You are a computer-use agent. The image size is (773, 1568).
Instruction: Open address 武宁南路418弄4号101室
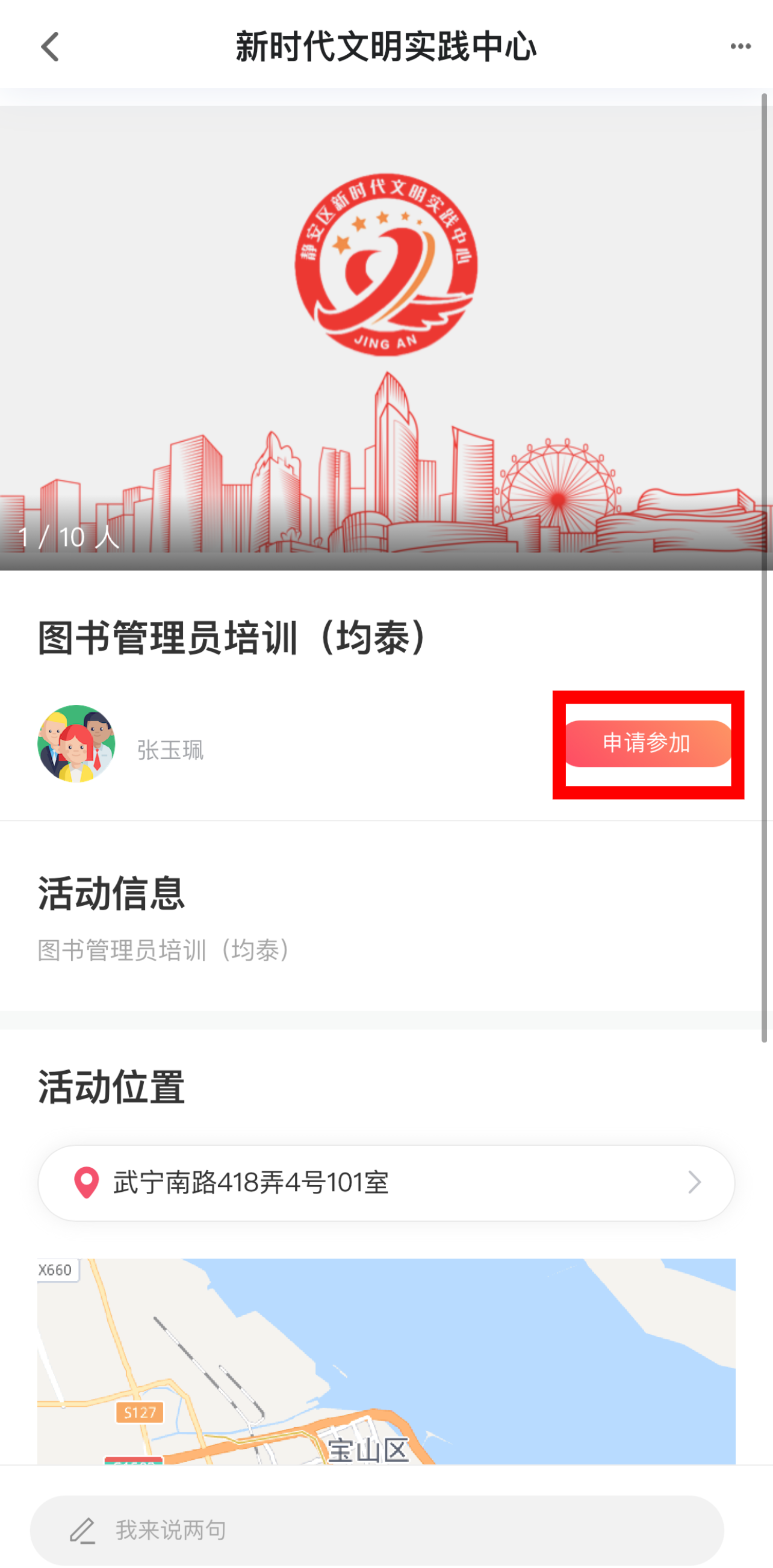386,1183
